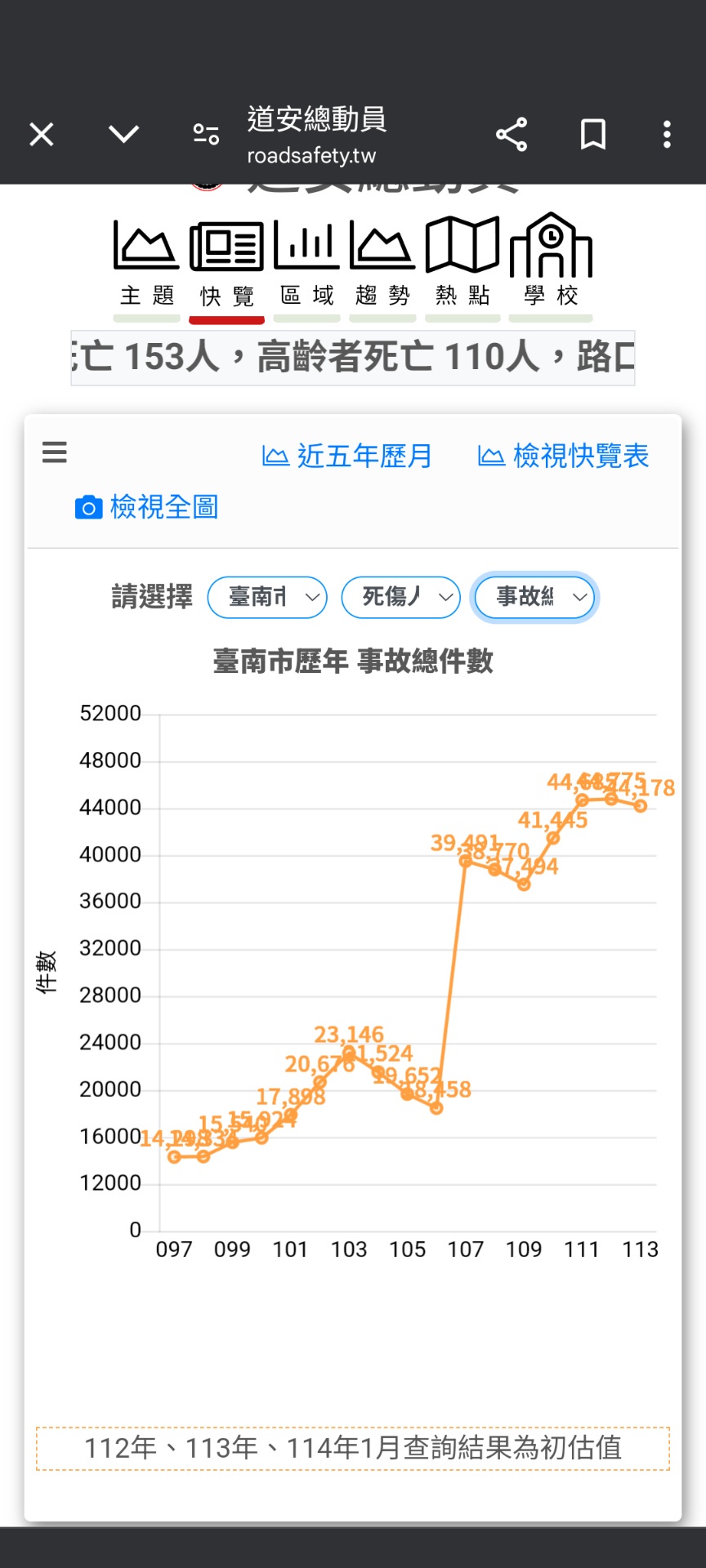Viewport: 706px width, 1568px height.
Task: Minimize the custom tab with chevron
Action: pyautogui.click(x=123, y=134)
